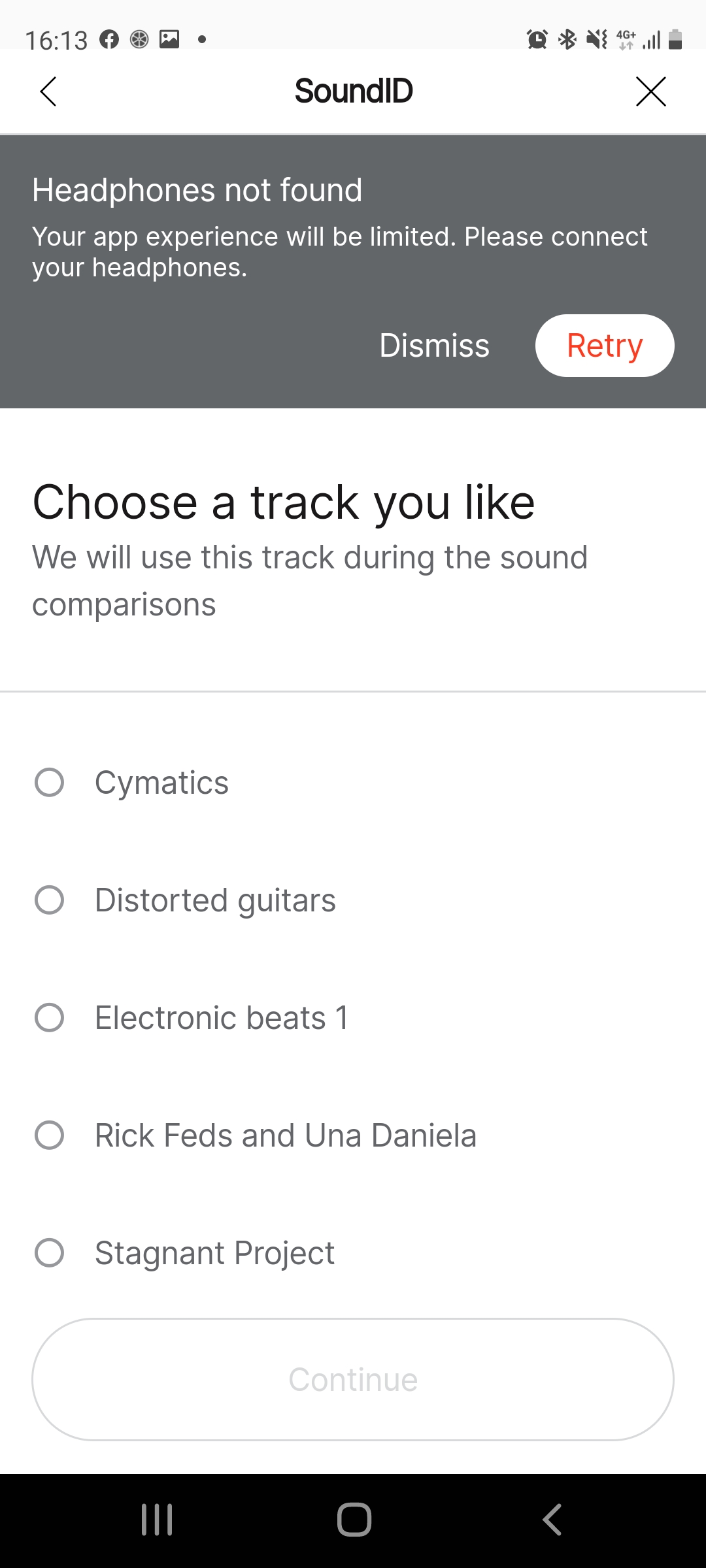Dismiss the headphones not found banner

click(434, 346)
